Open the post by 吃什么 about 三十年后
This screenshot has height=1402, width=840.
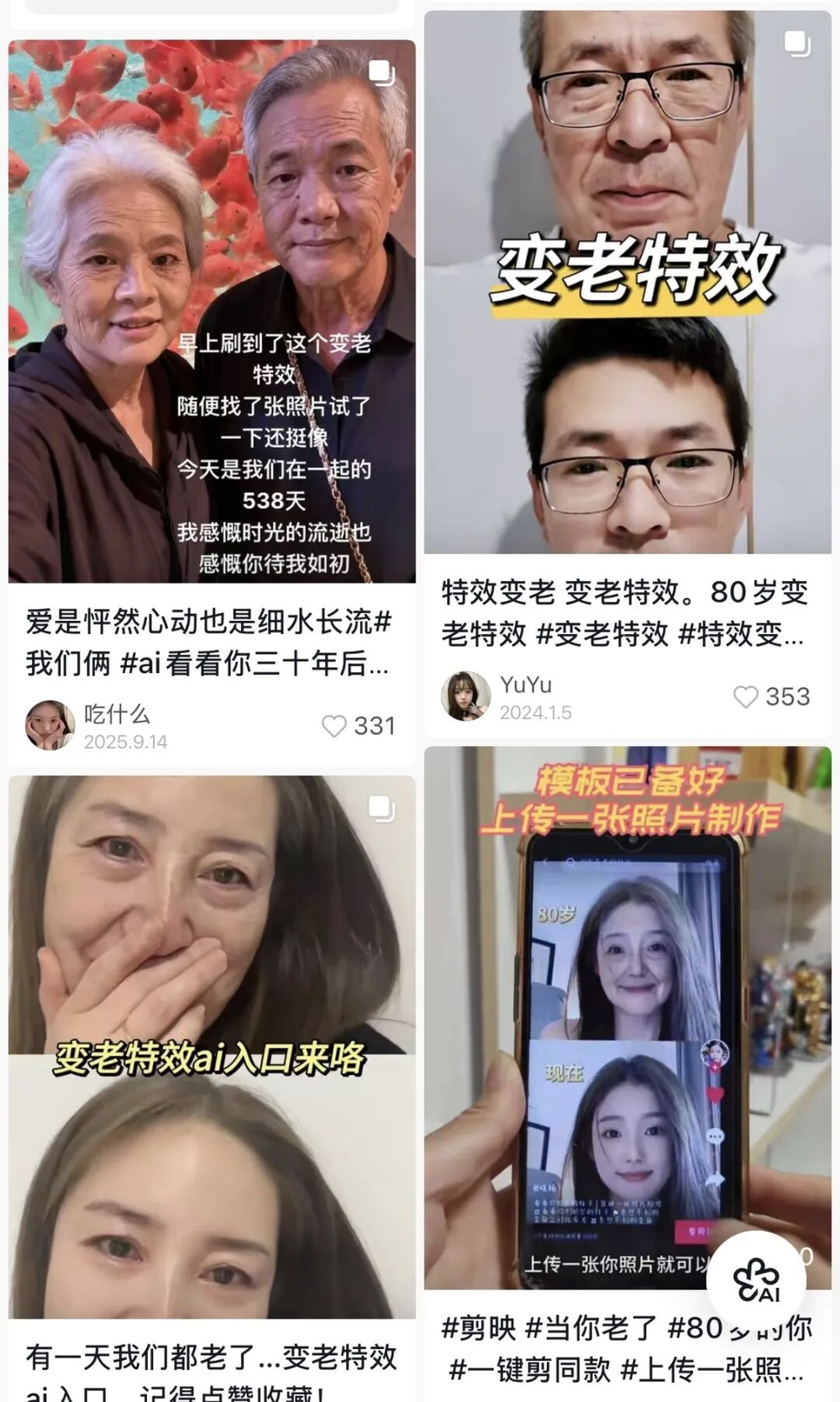[212, 311]
